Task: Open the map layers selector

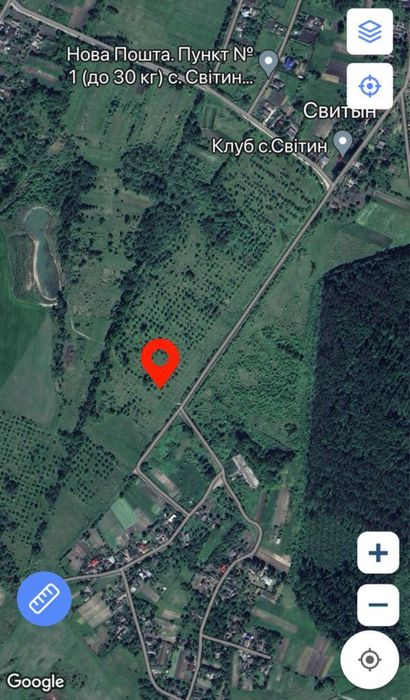Action: click(369, 32)
